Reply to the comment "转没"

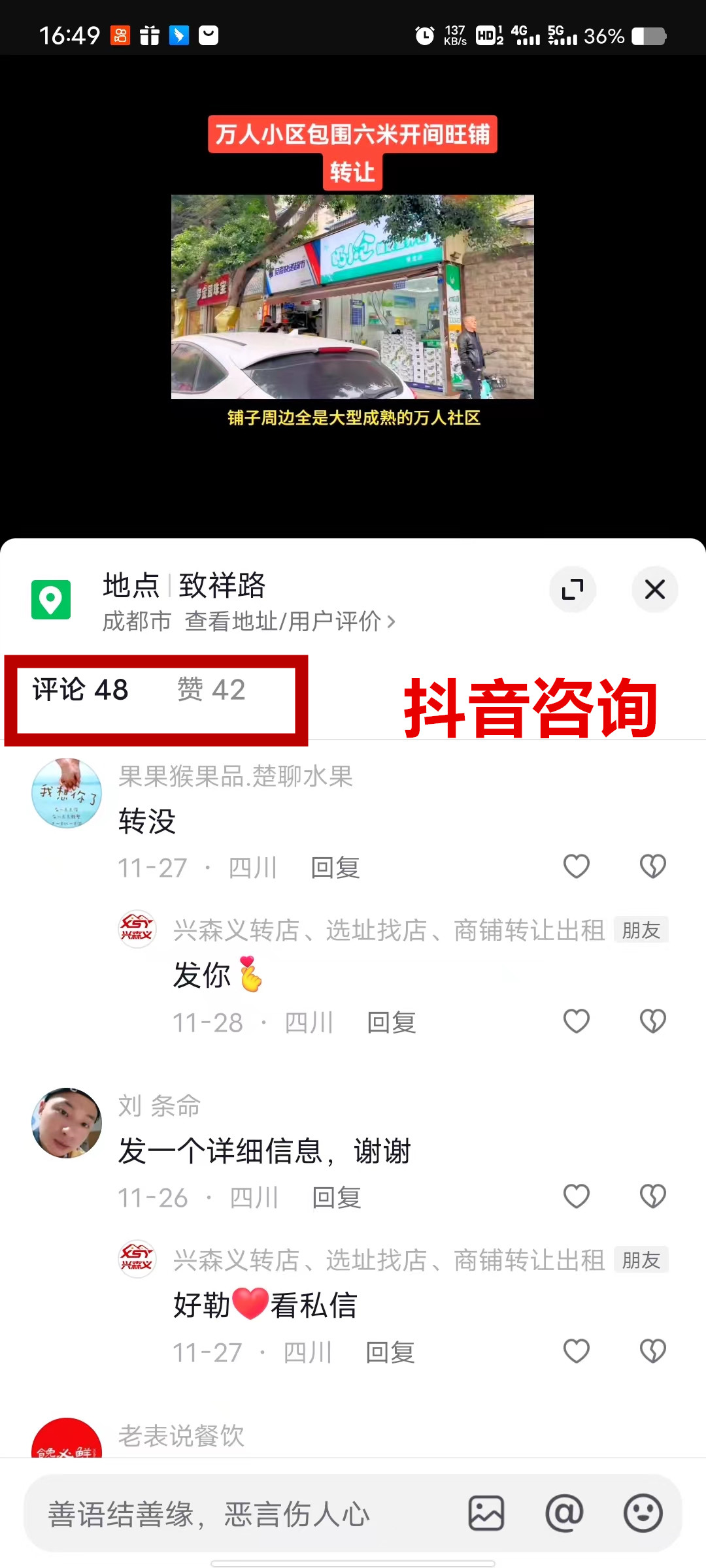coord(335,868)
